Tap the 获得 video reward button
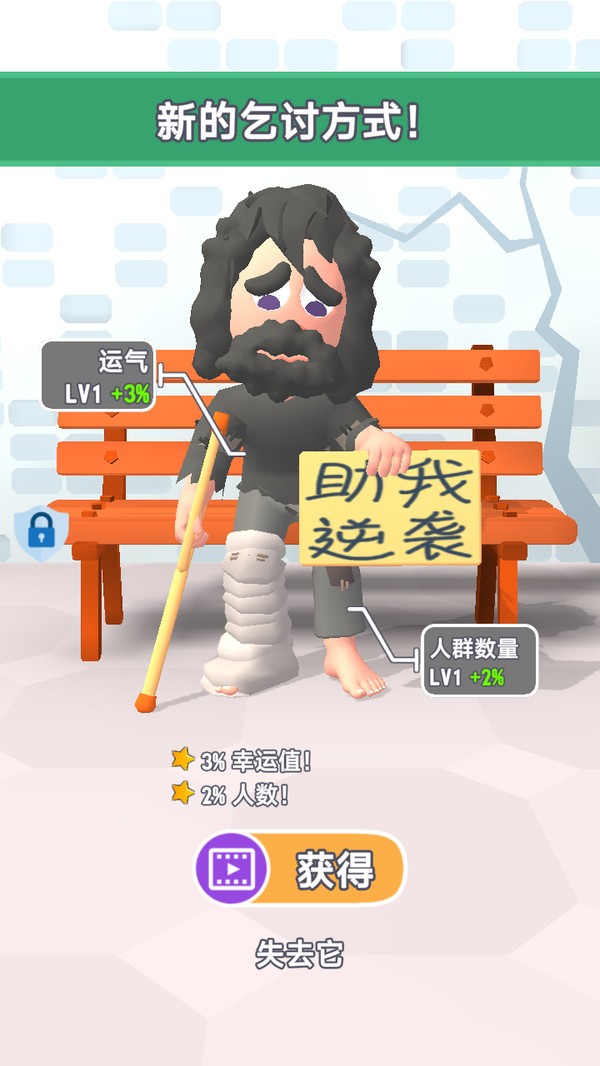The width and height of the screenshot is (600, 1066). tap(300, 868)
